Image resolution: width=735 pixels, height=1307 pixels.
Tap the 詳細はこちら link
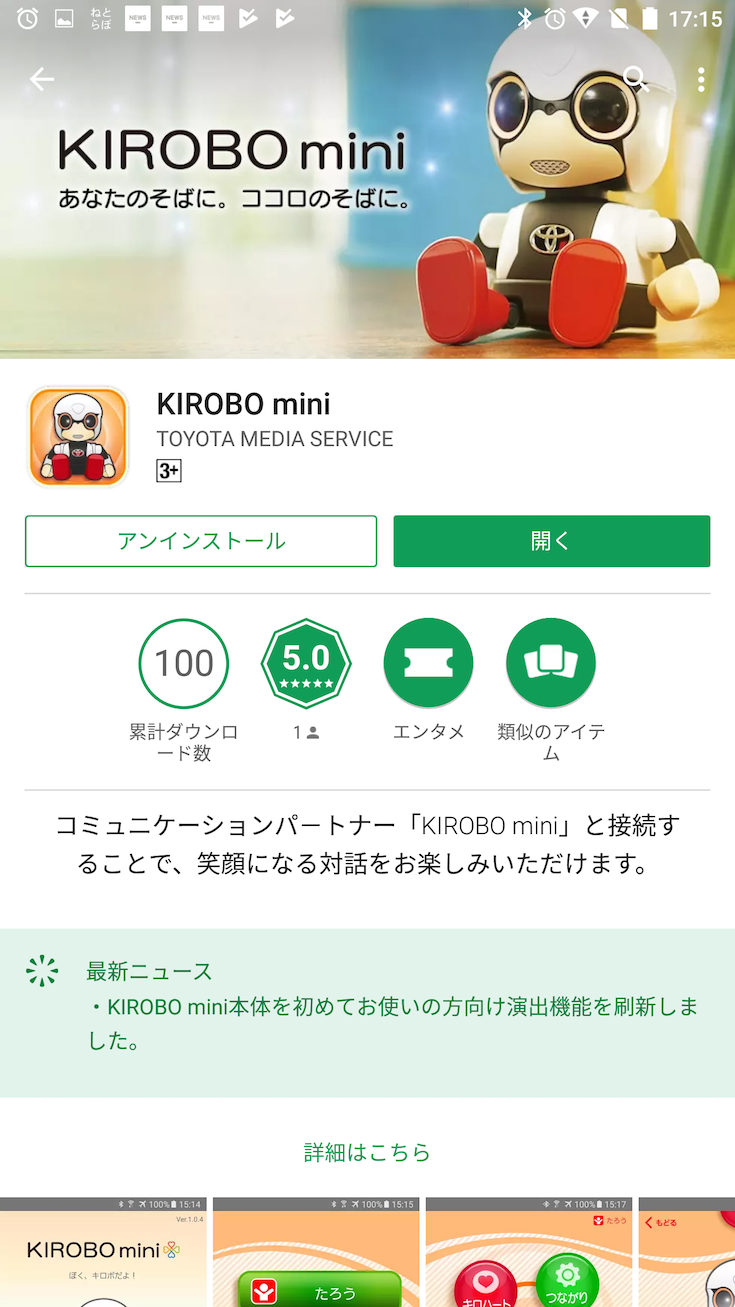367,1152
